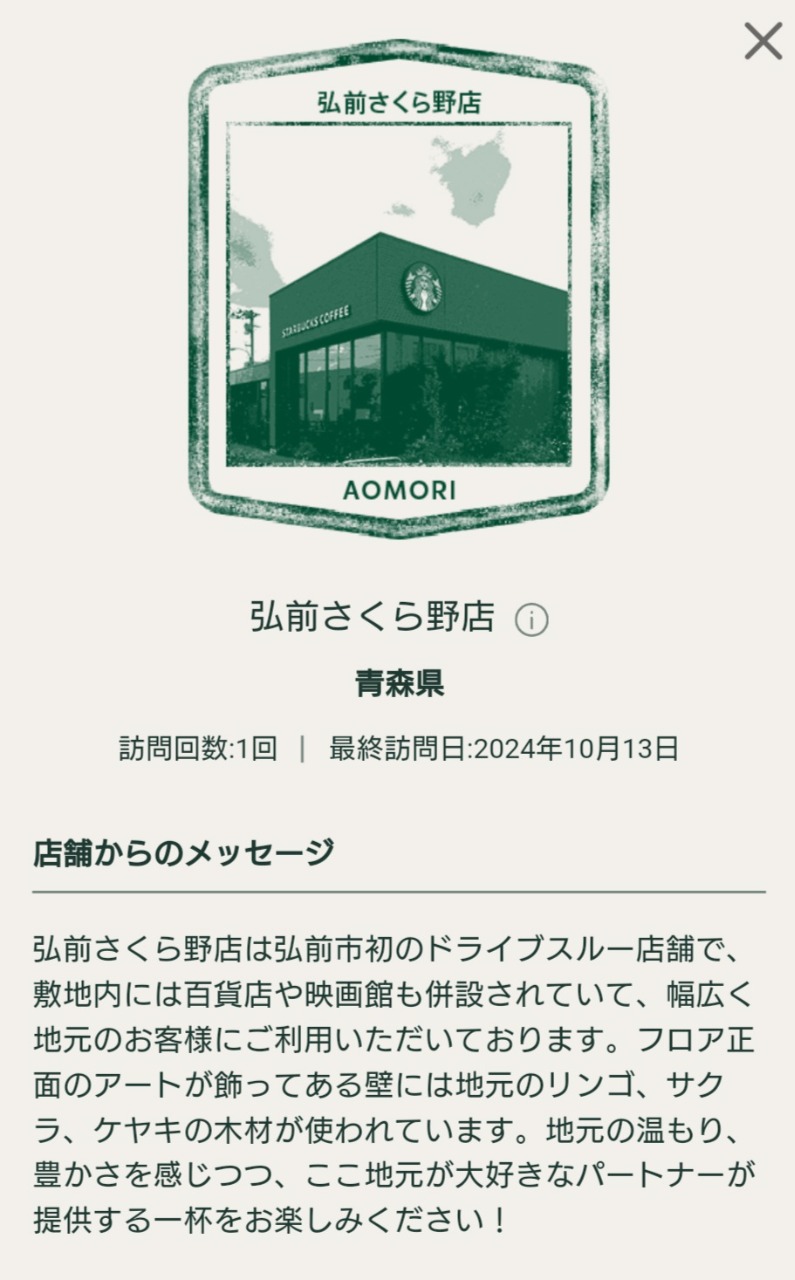Open the info icon beside 弘前さくら野店
Viewport: 795px width, 1280px height.
pyautogui.click(x=531, y=620)
